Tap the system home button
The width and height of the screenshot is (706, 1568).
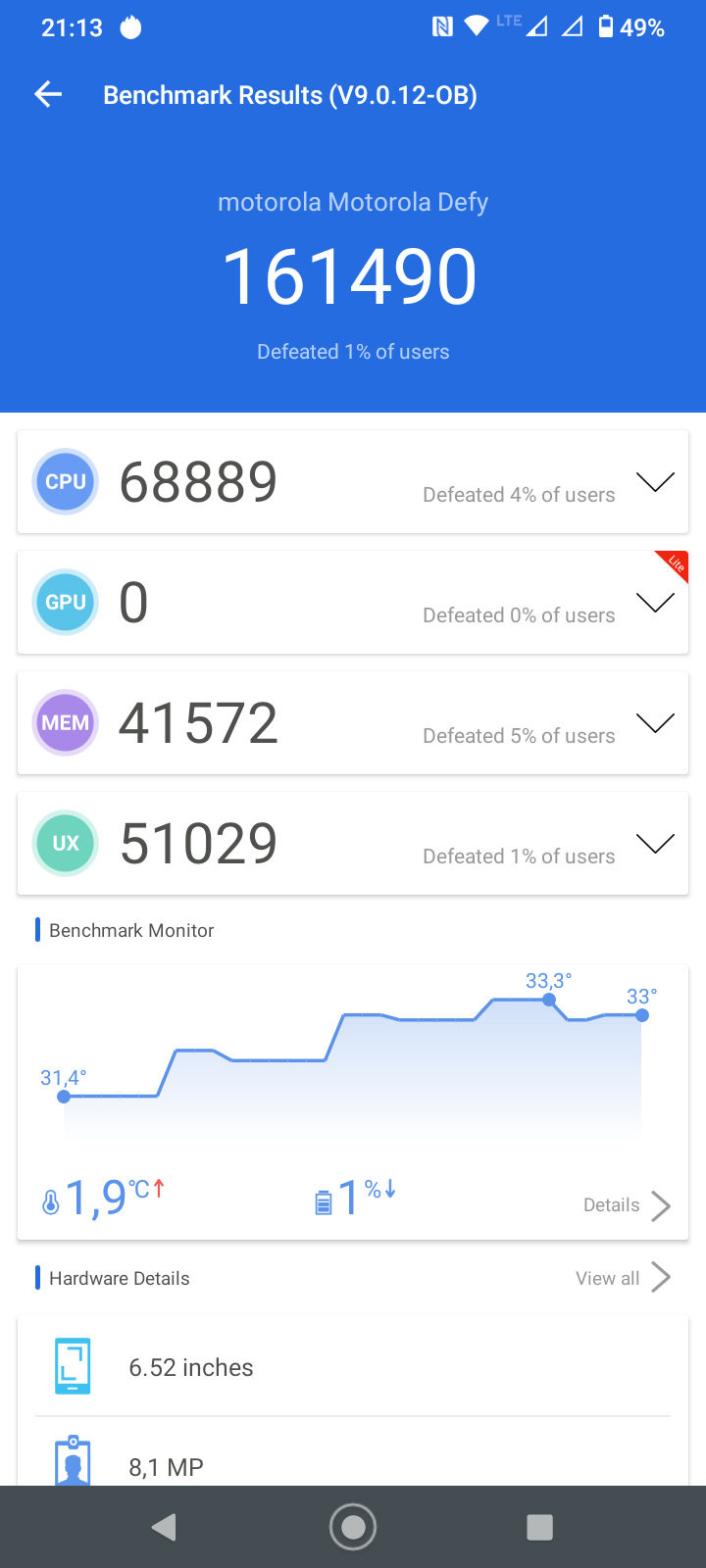[x=353, y=1527]
